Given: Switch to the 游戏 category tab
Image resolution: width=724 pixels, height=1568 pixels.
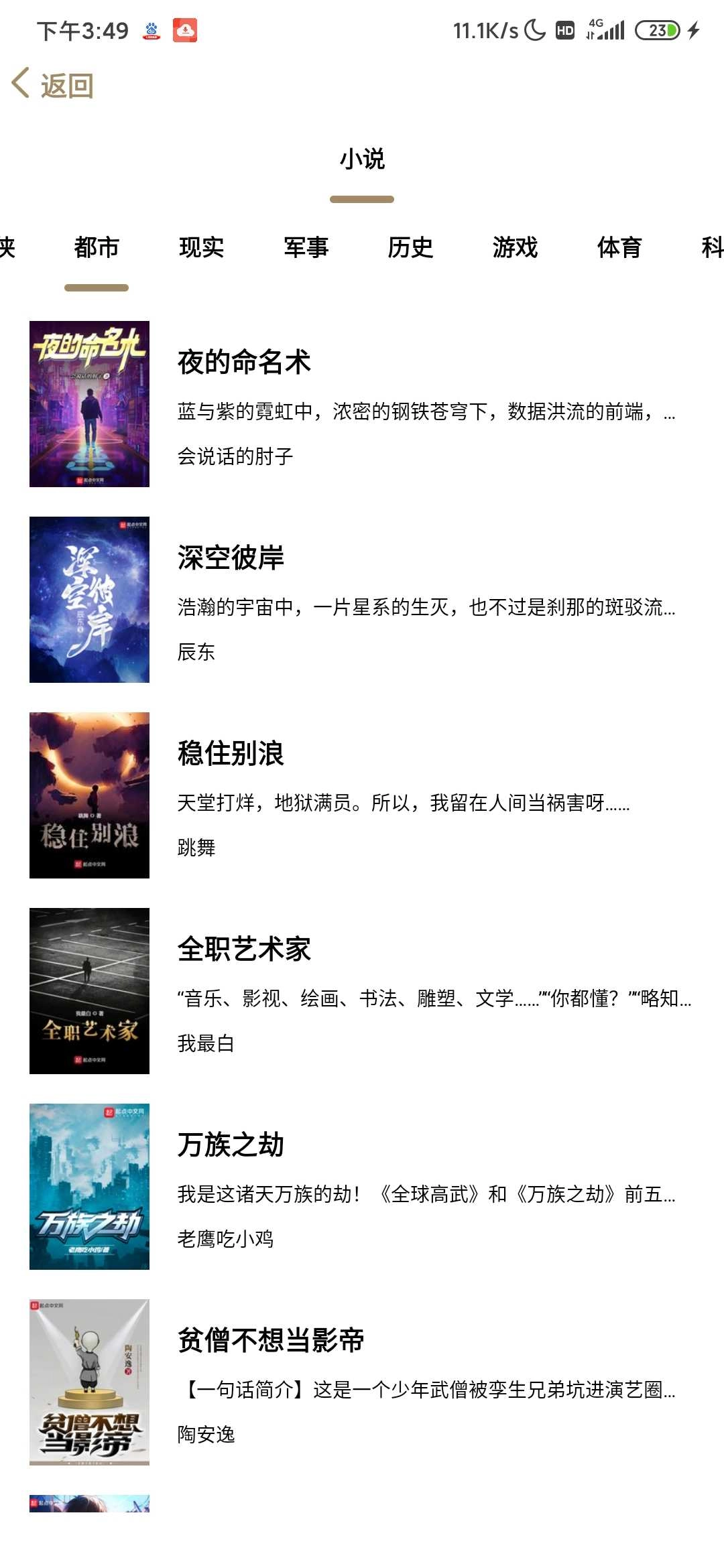Looking at the screenshot, I should click(x=515, y=248).
